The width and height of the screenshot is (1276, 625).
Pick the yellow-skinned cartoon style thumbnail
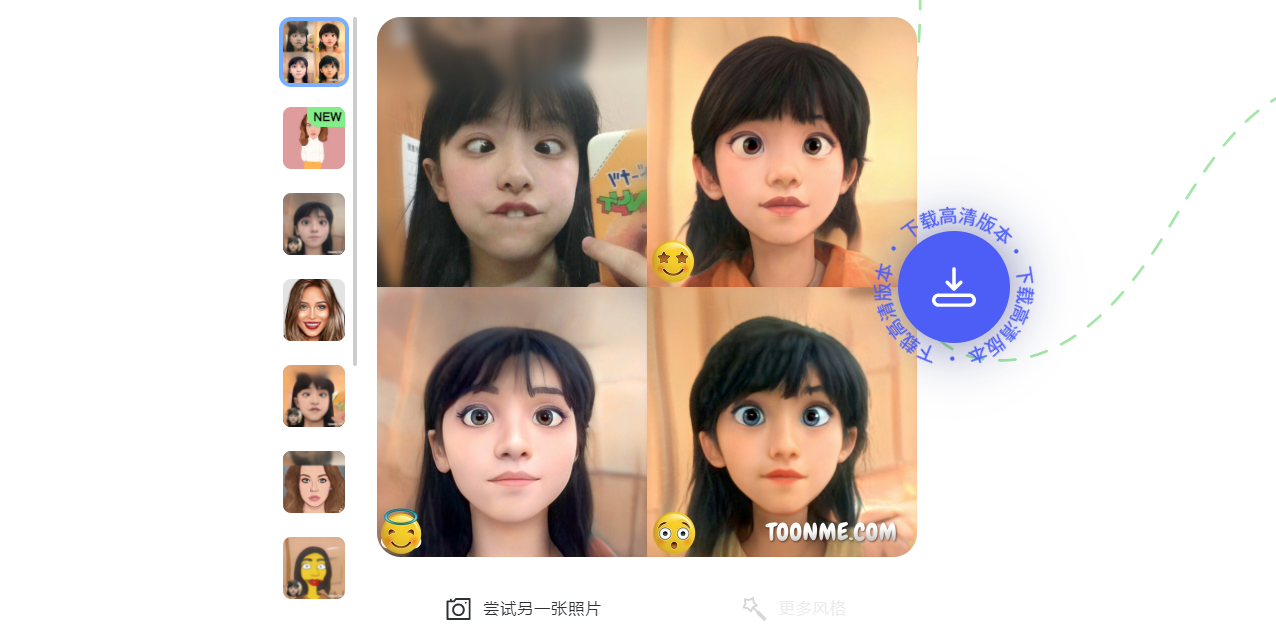(x=314, y=568)
